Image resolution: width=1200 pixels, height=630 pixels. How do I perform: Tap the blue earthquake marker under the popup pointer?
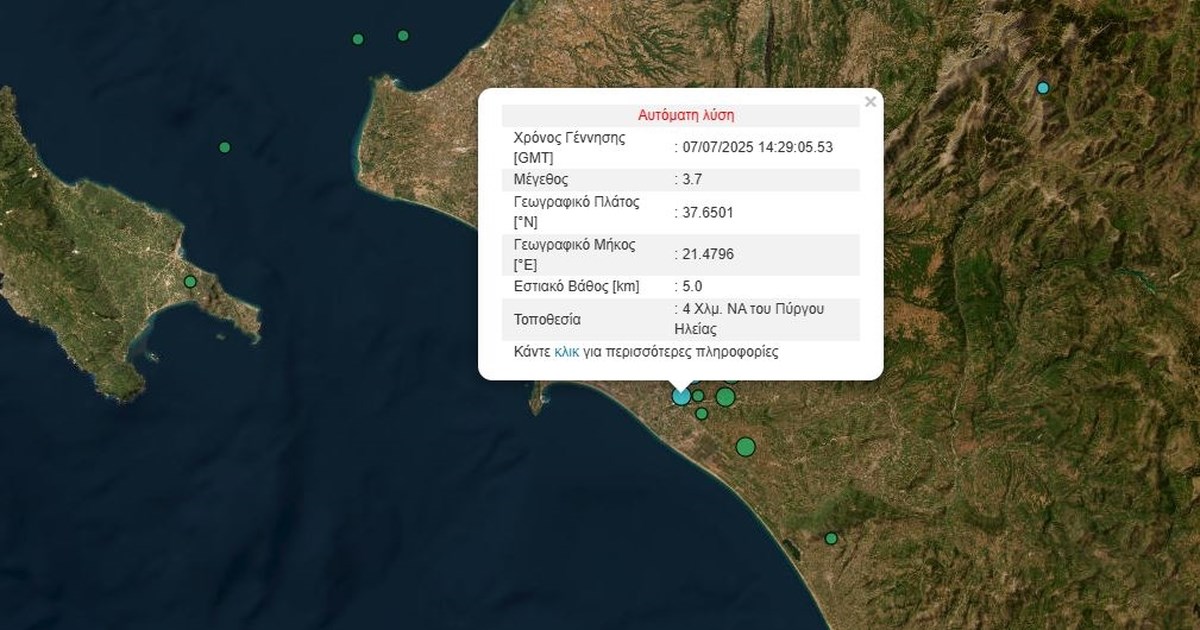(681, 396)
